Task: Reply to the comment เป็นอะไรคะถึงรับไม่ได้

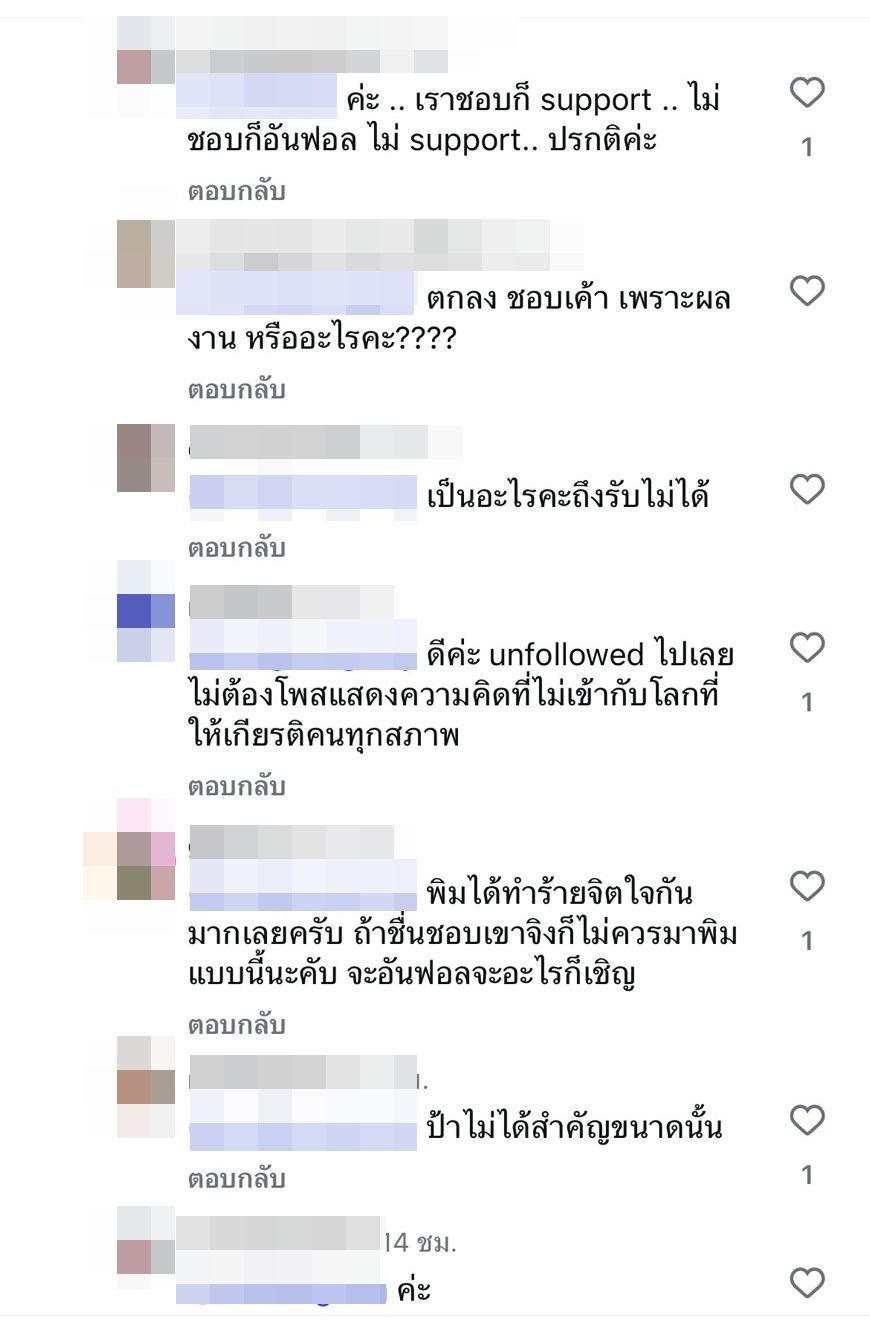Action: [237, 548]
